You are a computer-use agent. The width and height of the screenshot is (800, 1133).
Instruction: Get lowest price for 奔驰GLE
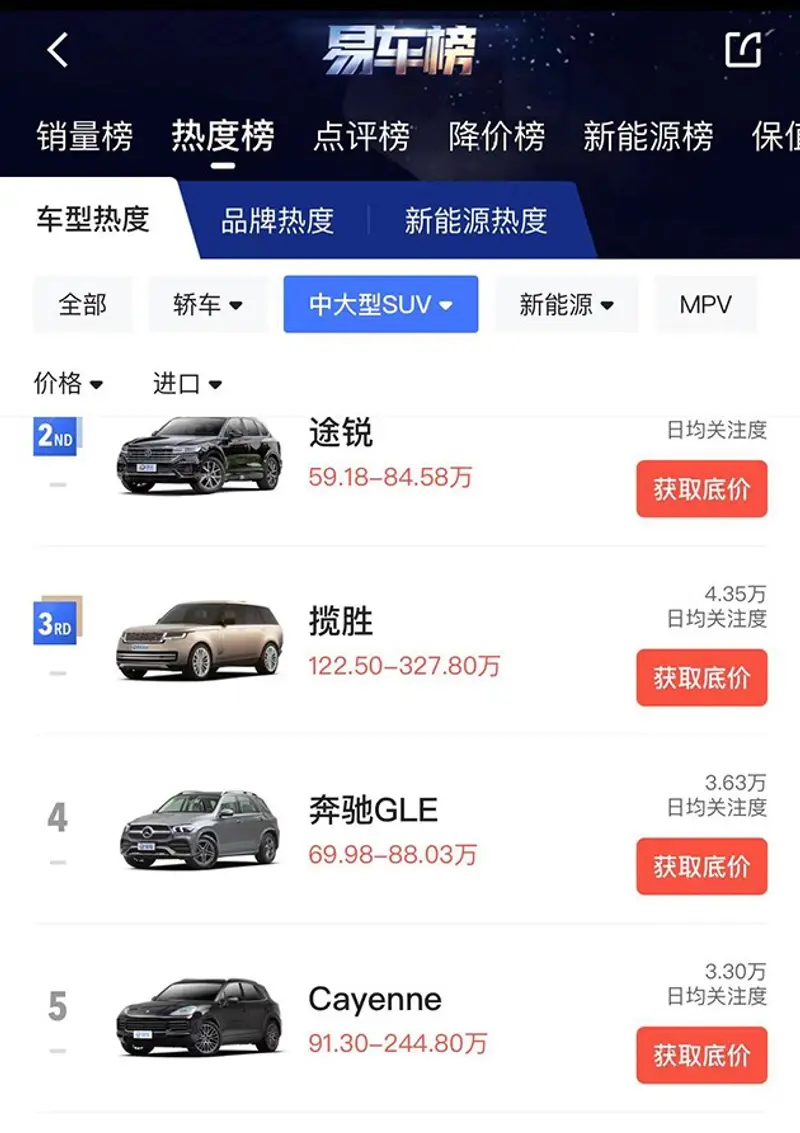pyautogui.click(x=701, y=866)
